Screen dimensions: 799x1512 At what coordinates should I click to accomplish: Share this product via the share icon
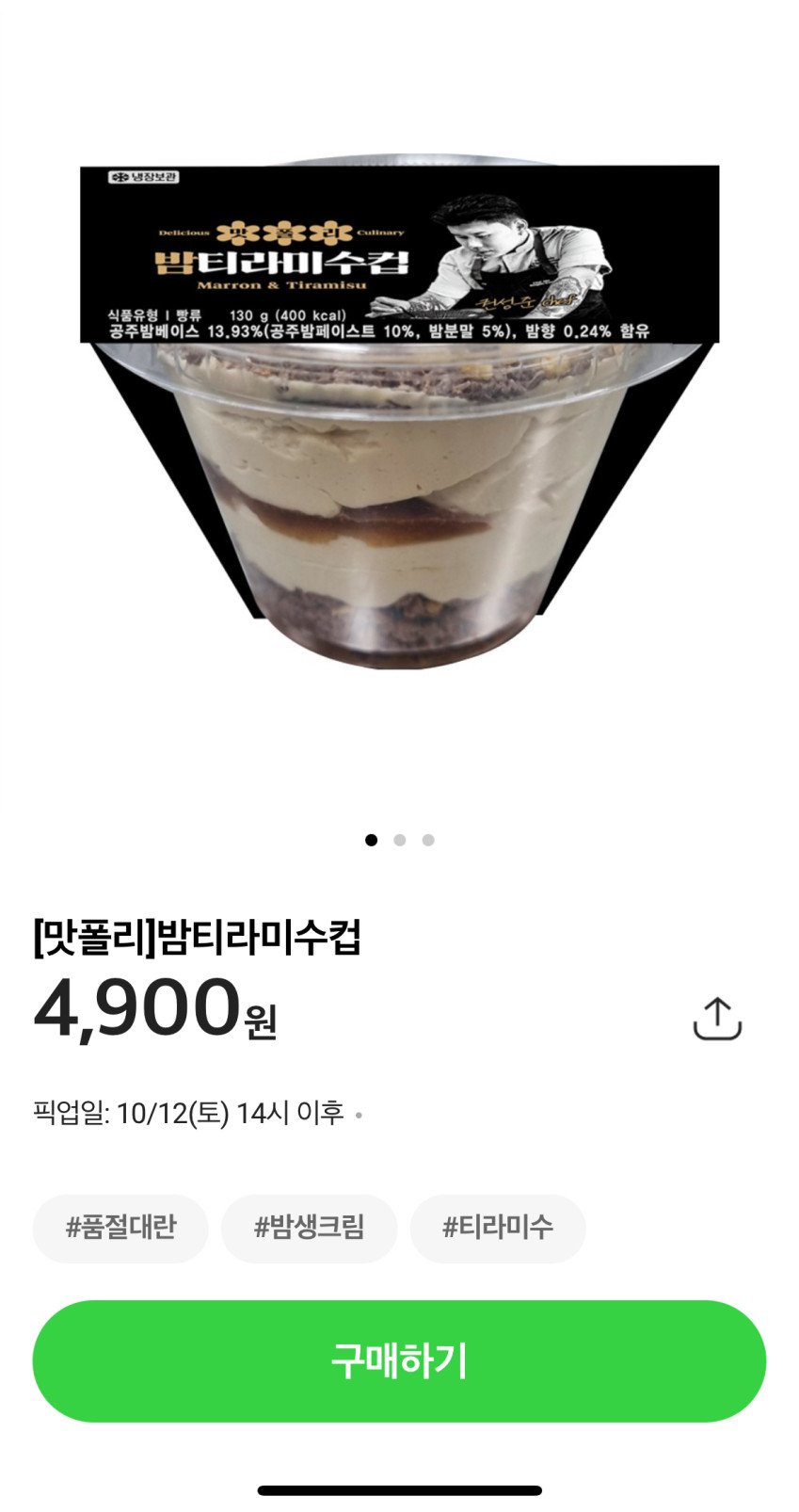coord(717,1019)
